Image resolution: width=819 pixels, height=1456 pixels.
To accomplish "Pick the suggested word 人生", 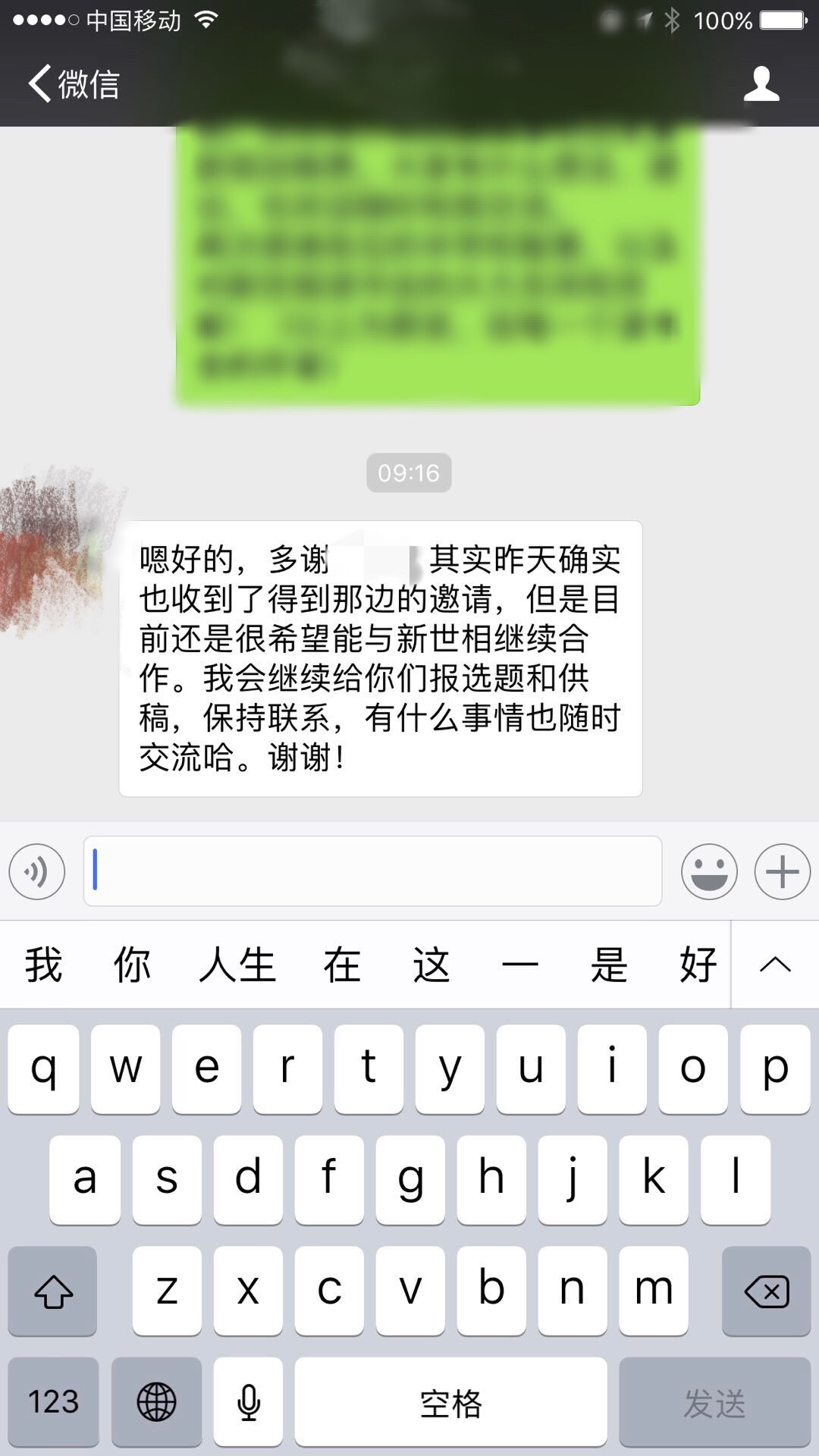I will [237, 965].
